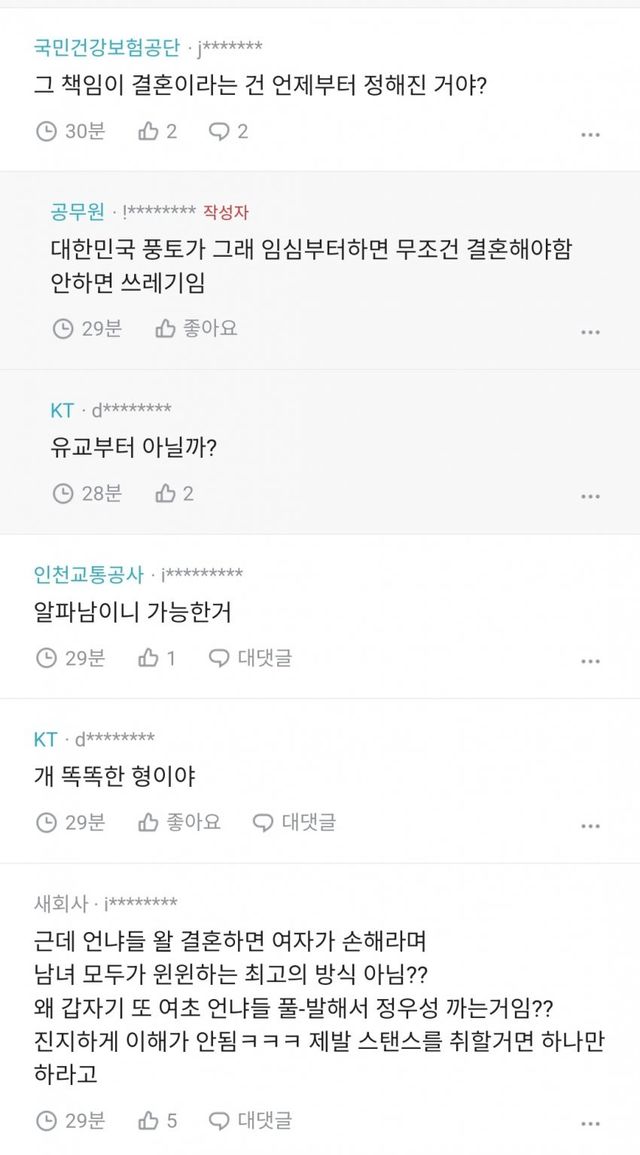
Task: Open more options on '유교부터 아닐까?' reply
Action: [x=591, y=496]
